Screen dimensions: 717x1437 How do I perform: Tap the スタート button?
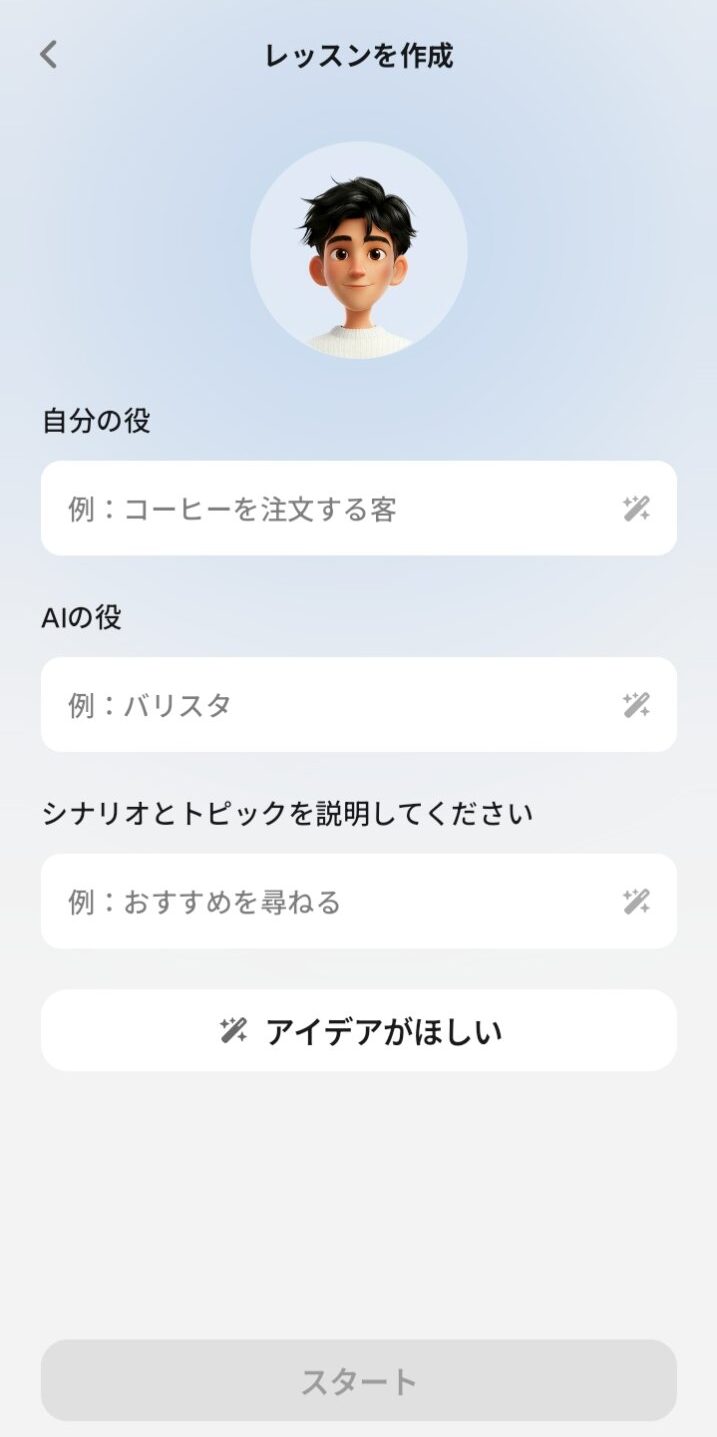tap(359, 1381)
